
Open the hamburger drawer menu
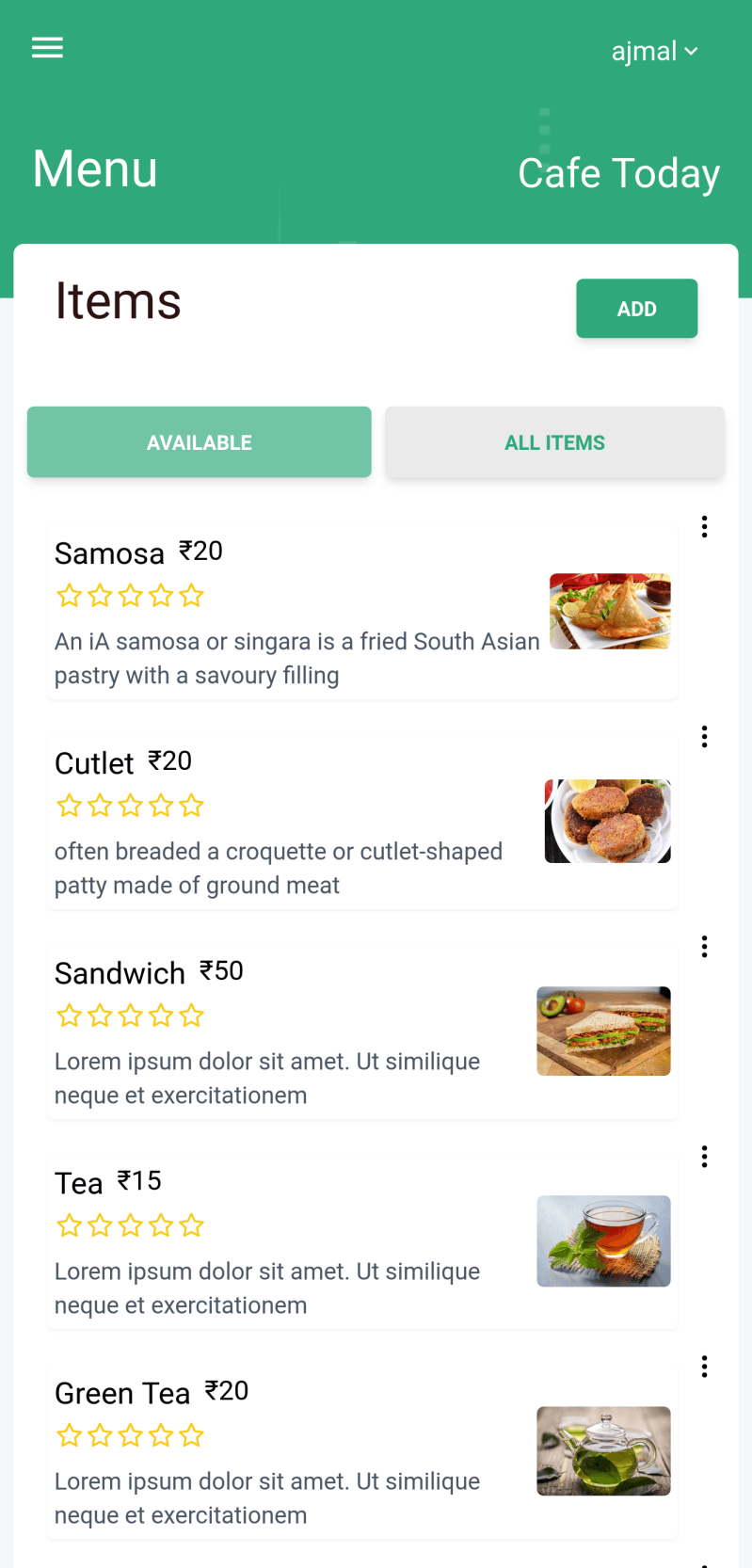tap(47, 48)
